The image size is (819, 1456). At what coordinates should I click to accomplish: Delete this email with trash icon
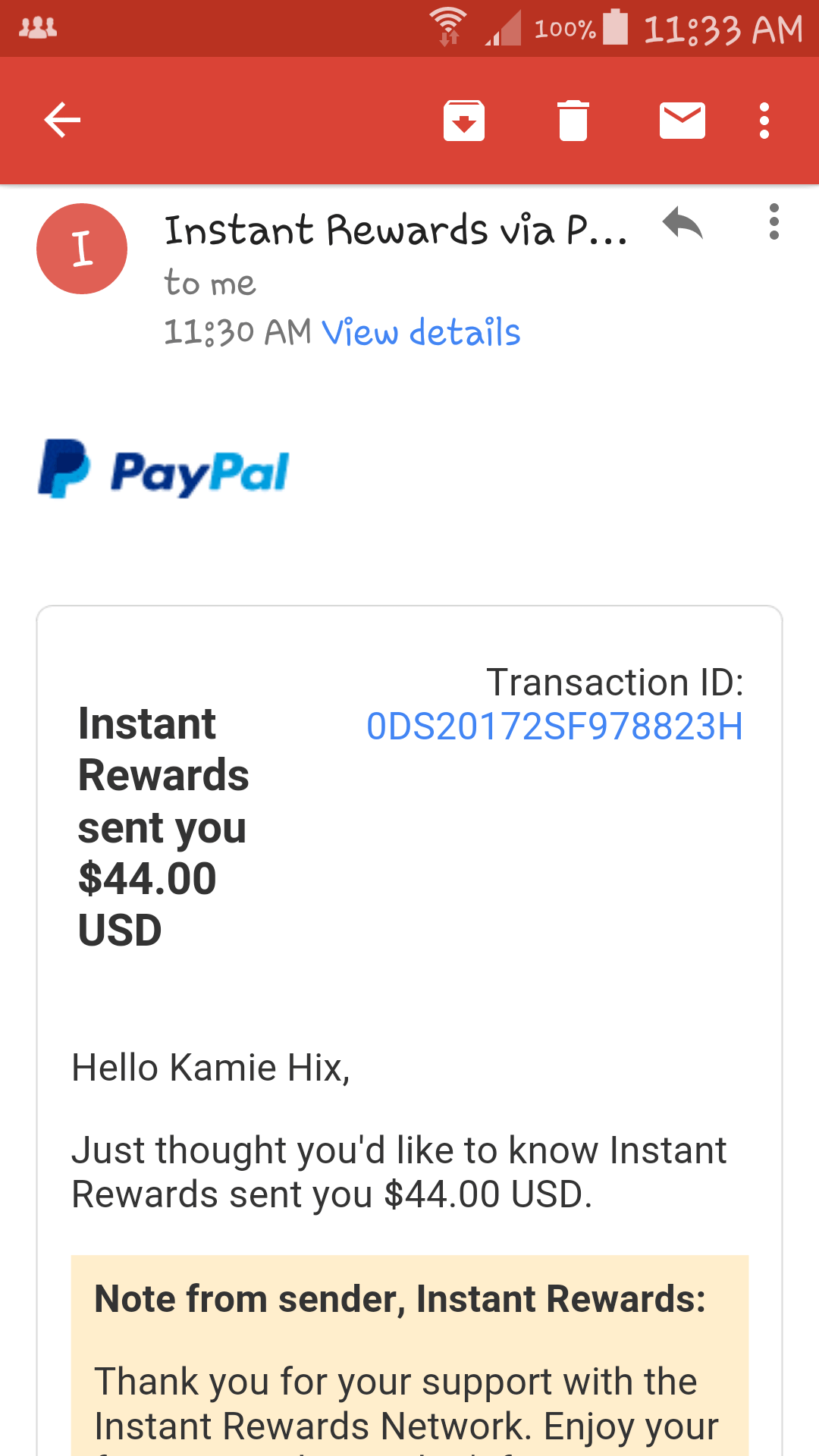point(573,121)
